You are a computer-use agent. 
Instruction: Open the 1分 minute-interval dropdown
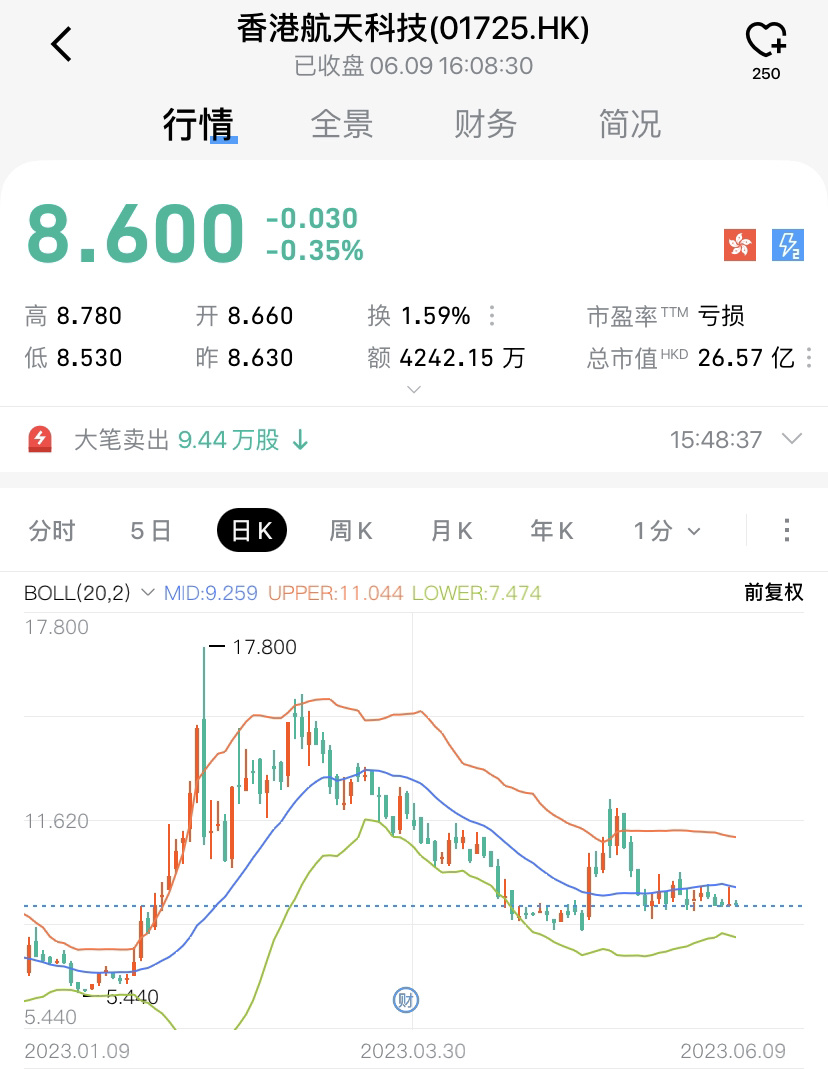coord(667,530)
